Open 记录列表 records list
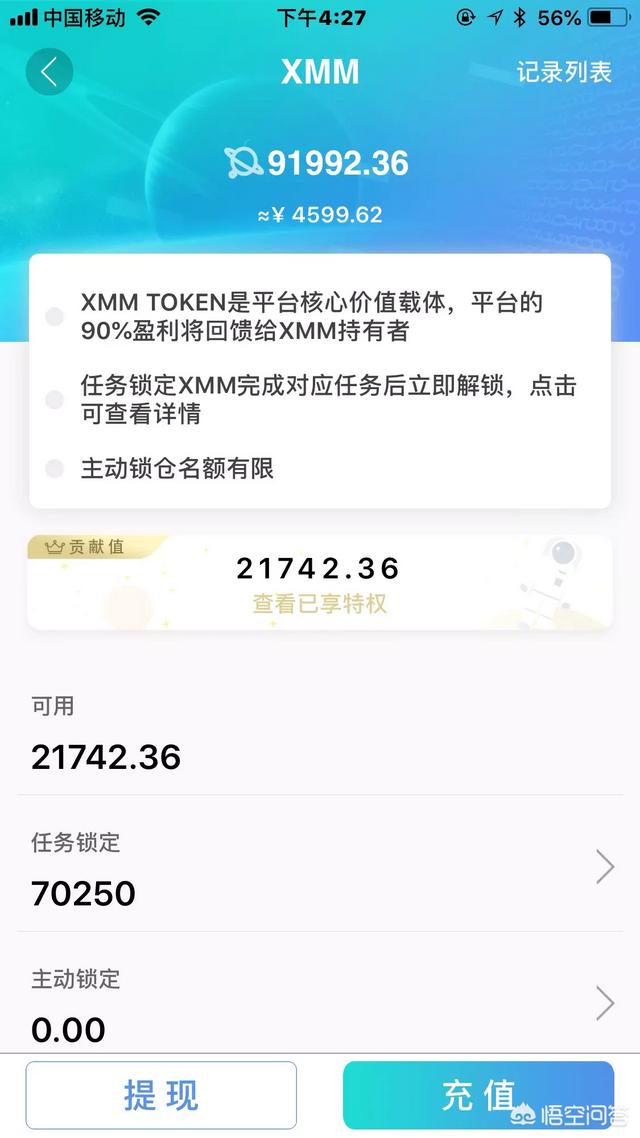 pyautogui.click(x=563, y=72)
